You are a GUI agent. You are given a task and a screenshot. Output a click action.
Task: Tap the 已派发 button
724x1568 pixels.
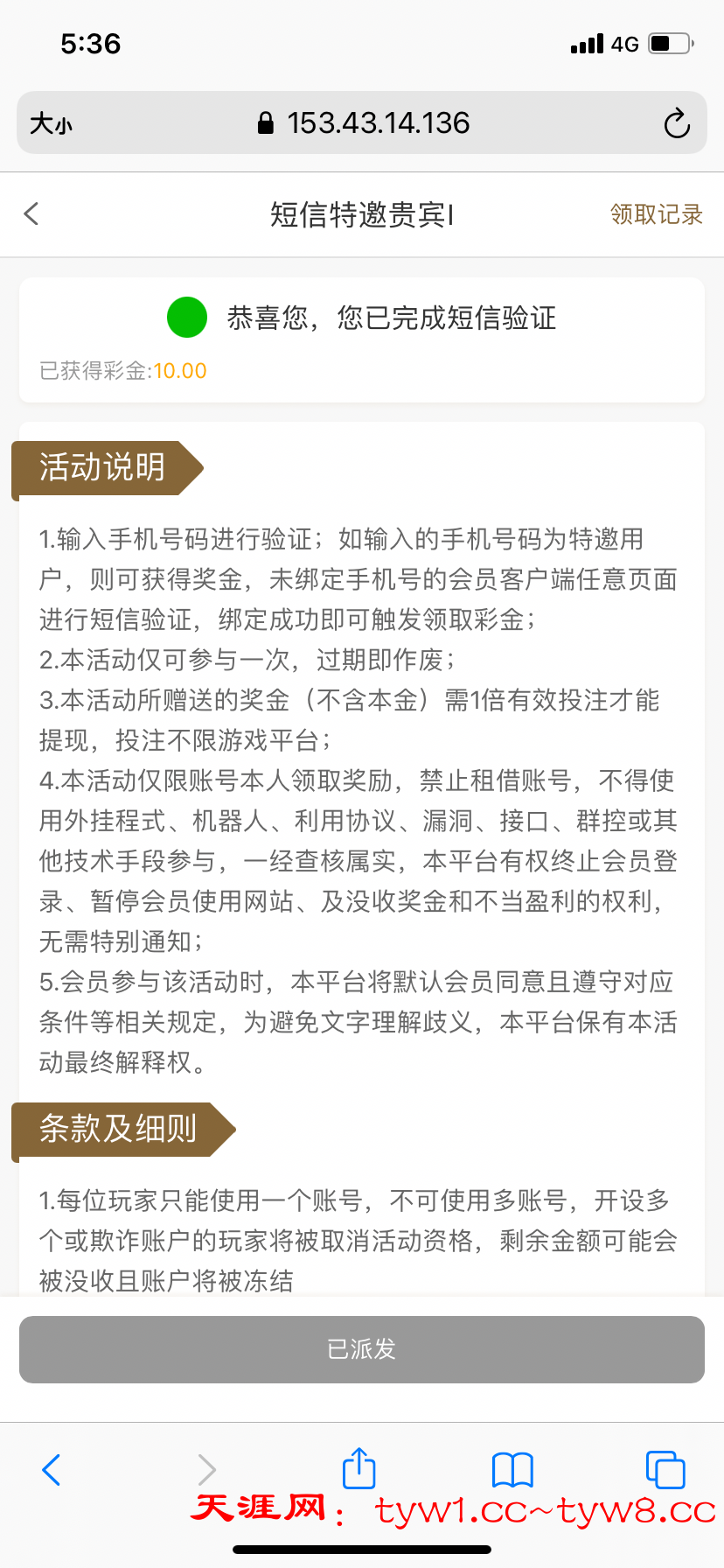click(362, 1349)
